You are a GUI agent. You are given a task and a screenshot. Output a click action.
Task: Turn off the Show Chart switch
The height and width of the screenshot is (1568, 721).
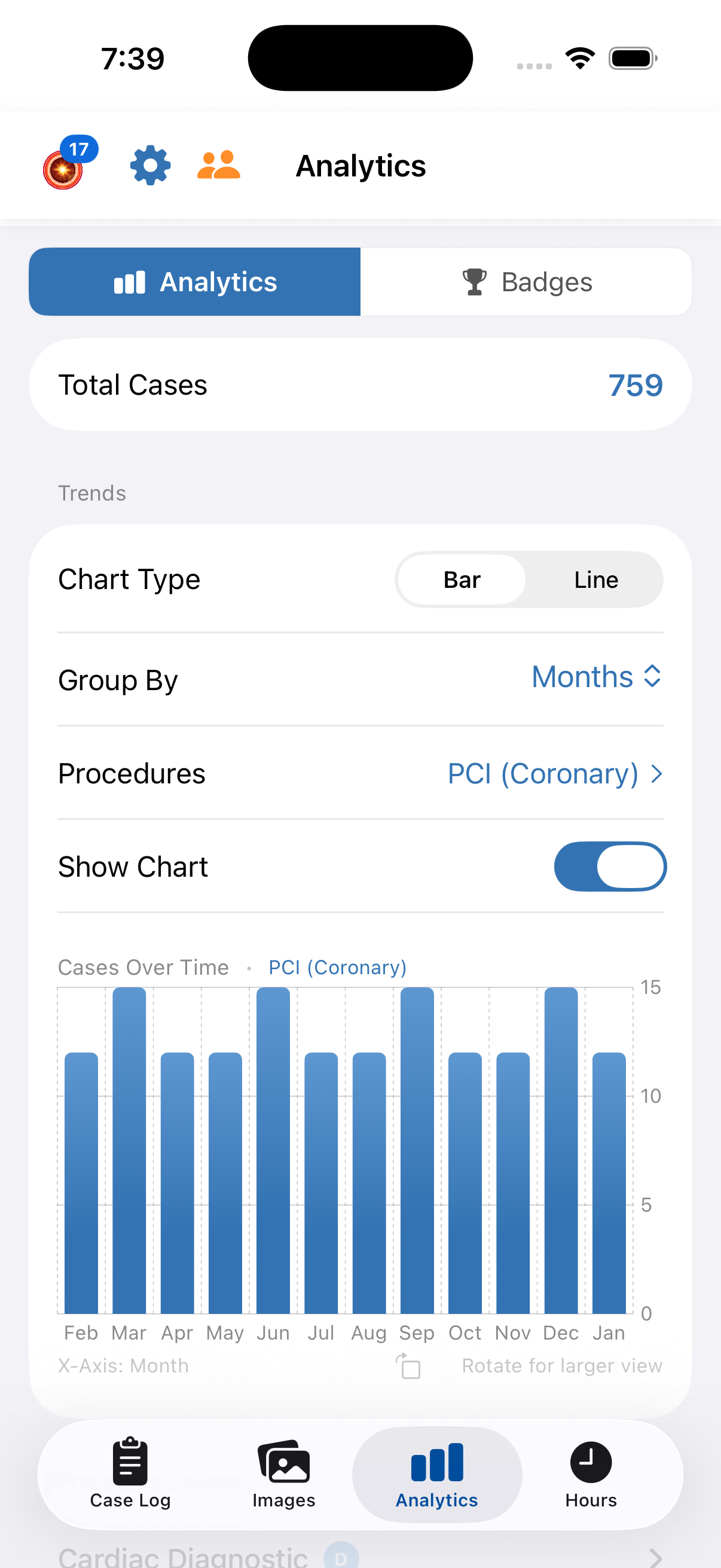click(610, 866)
